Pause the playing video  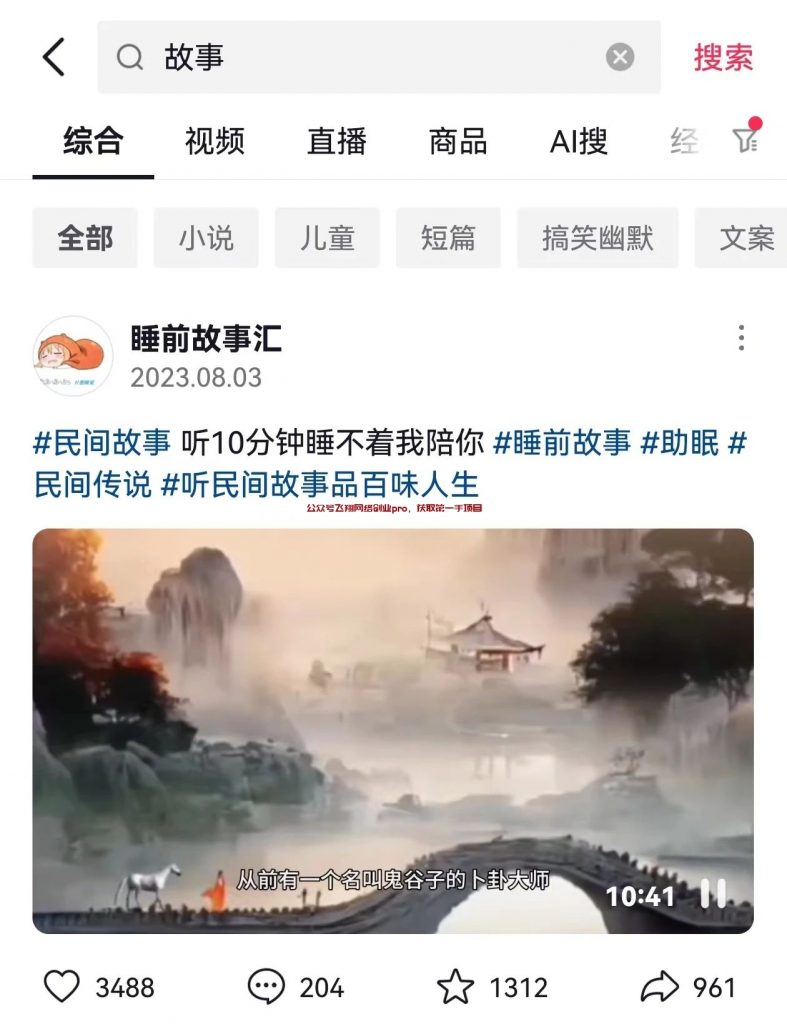pos(713,893)
